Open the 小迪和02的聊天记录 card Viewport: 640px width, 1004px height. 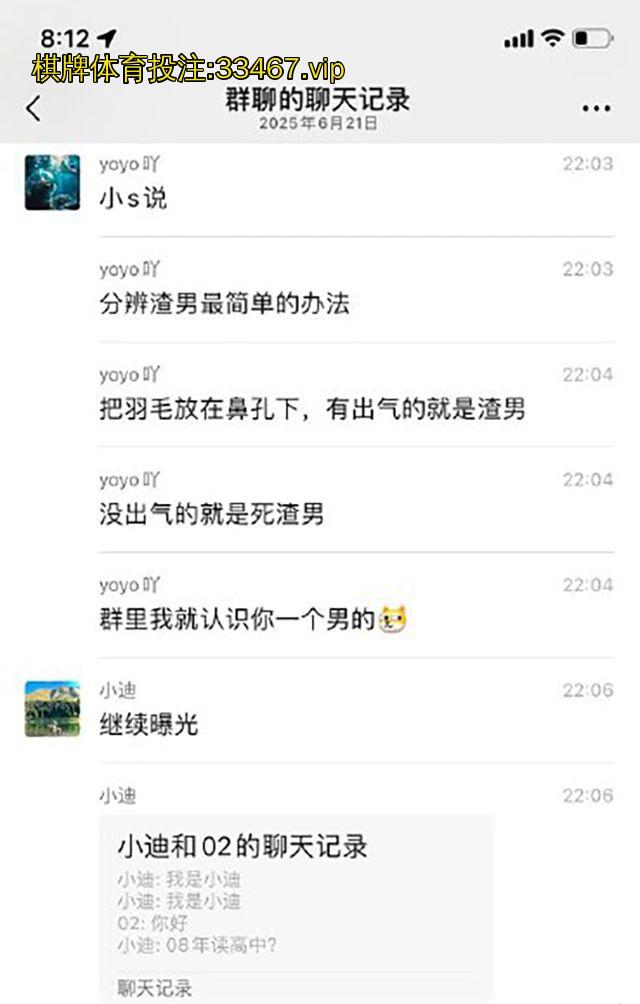[296, 905]
